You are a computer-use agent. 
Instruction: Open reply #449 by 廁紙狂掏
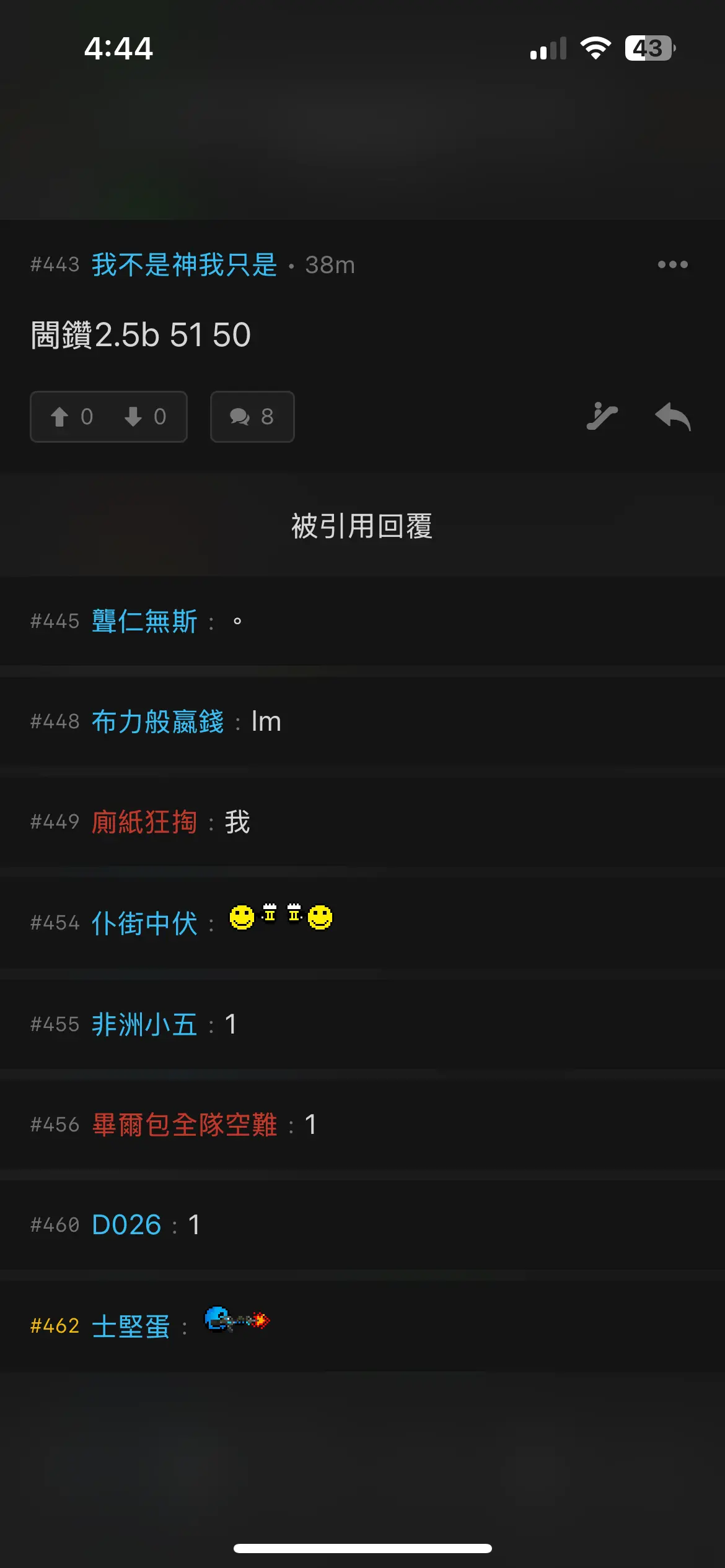(x=362, y=822)
